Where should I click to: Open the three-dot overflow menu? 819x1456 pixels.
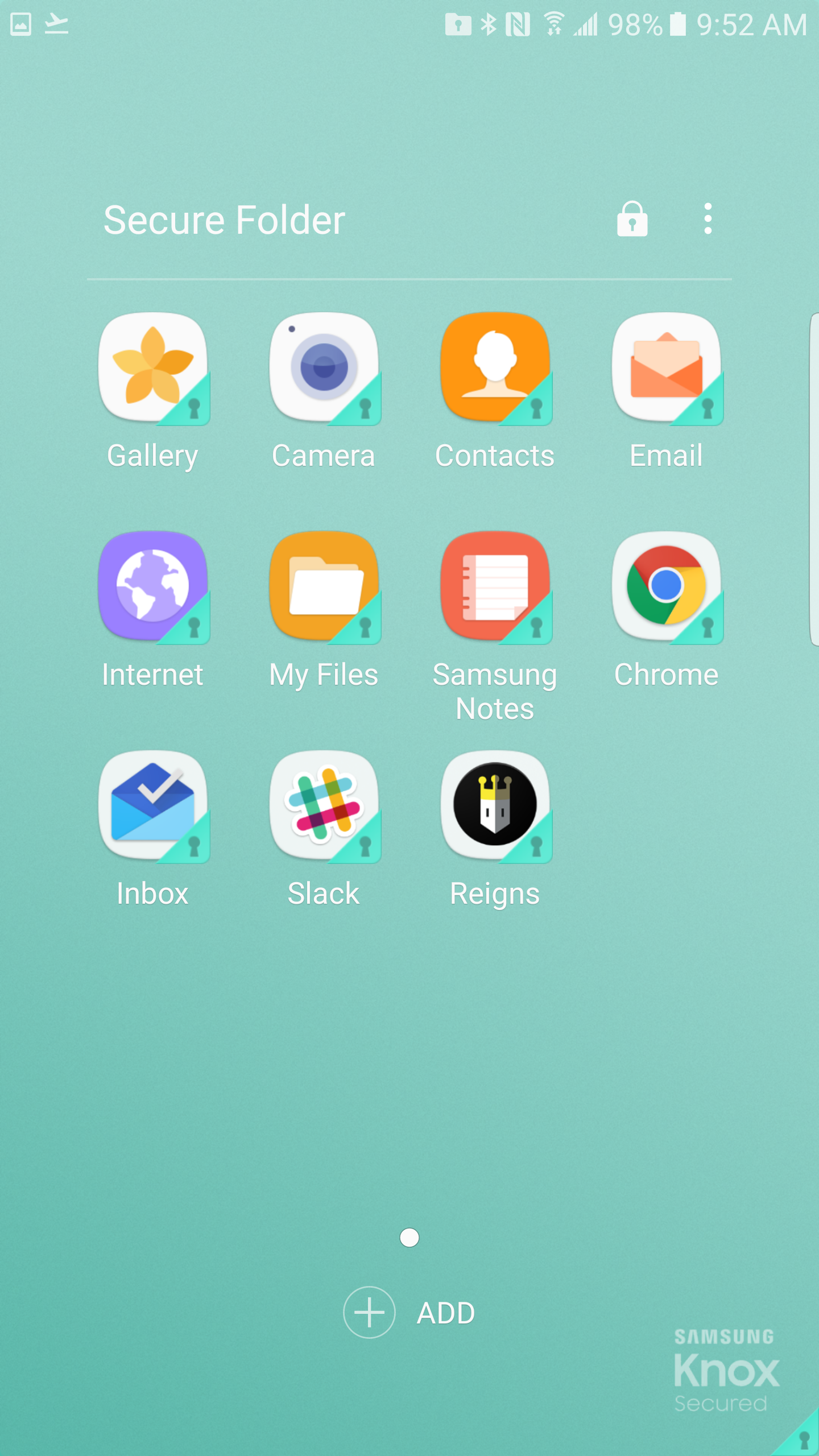pyautogui.click(x=708, y=219)
